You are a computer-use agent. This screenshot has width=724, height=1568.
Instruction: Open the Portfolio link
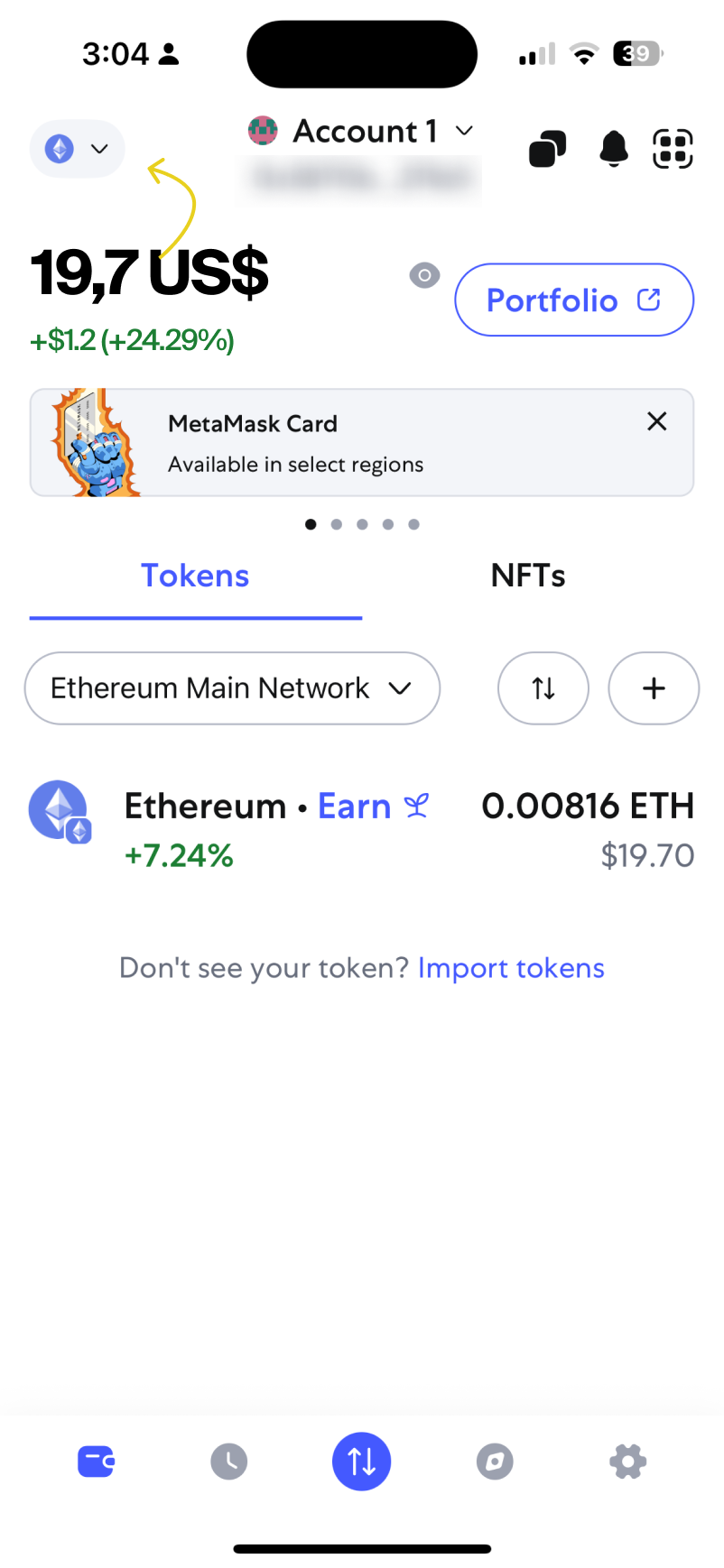574,300
